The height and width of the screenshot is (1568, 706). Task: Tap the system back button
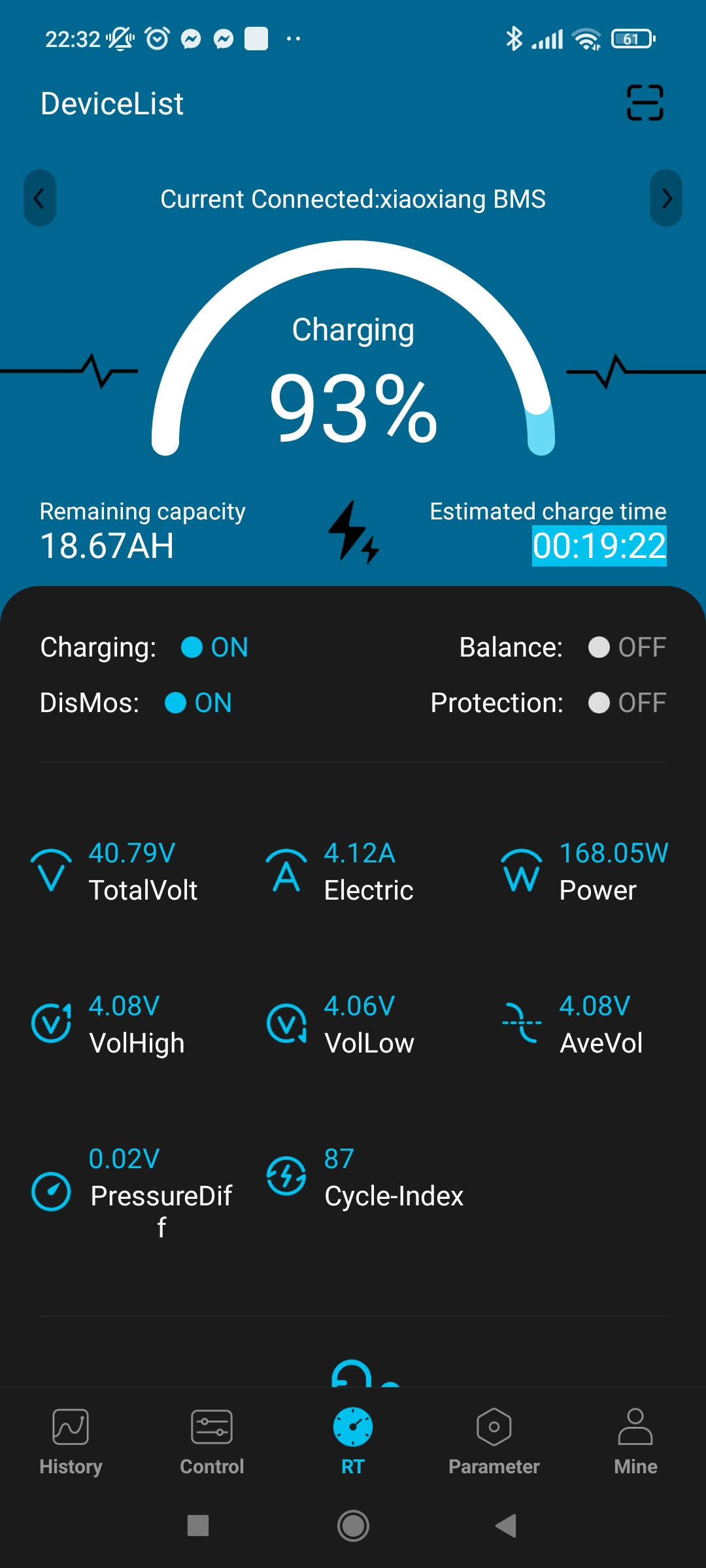[506, 1526]
